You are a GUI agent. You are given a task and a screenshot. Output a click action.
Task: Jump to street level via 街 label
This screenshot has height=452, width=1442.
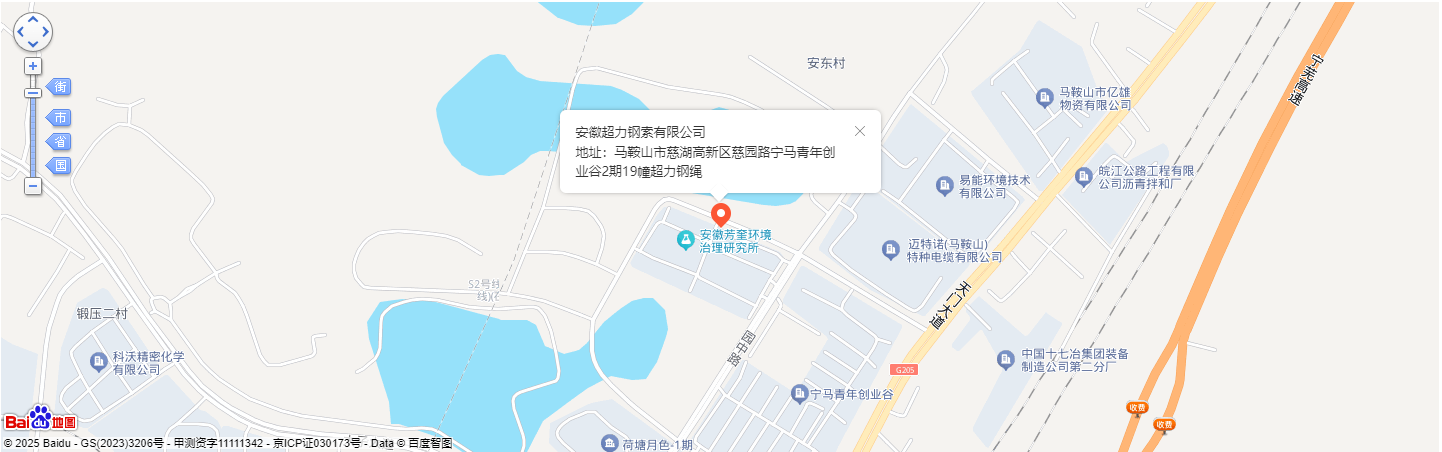(x=60, y=87)
